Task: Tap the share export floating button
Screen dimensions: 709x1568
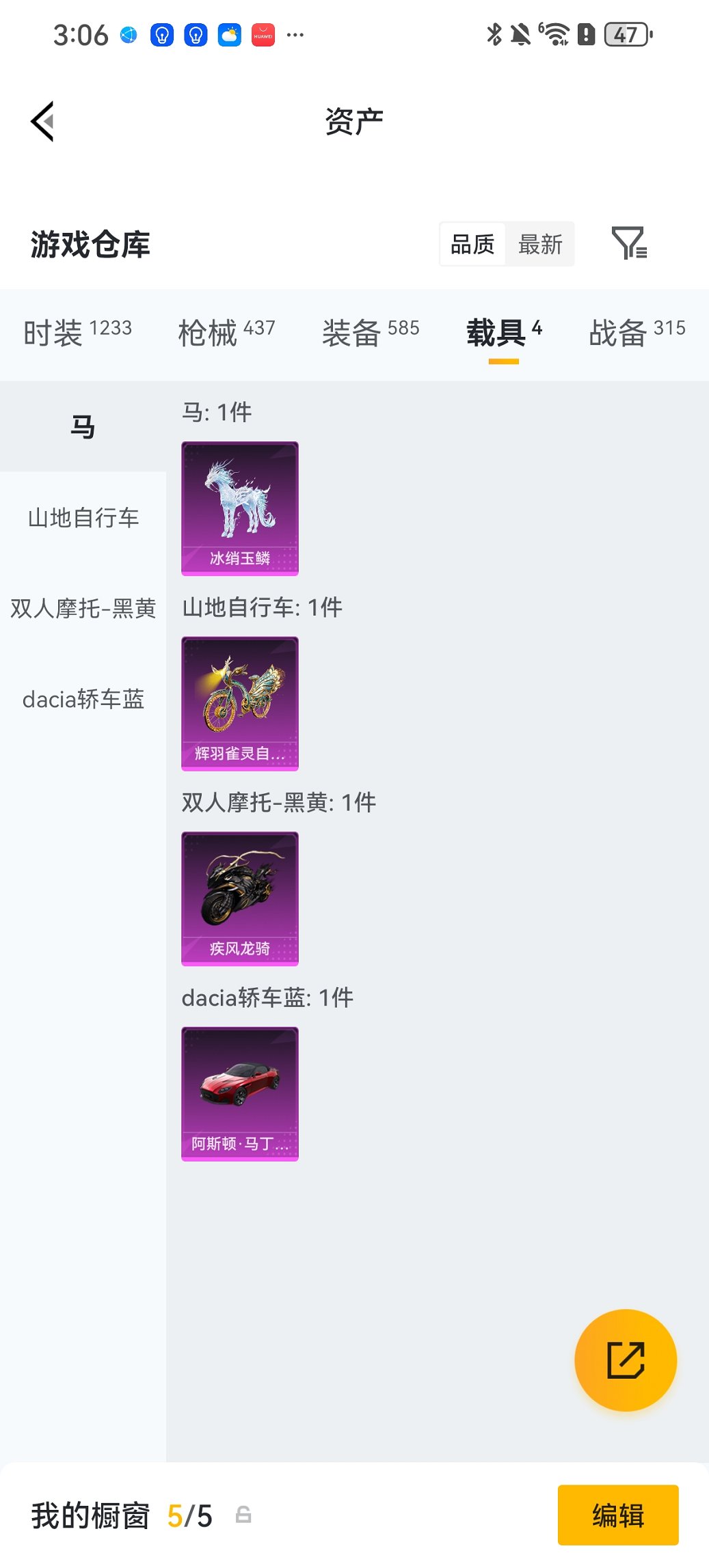Action: (x=625, y=1360)
